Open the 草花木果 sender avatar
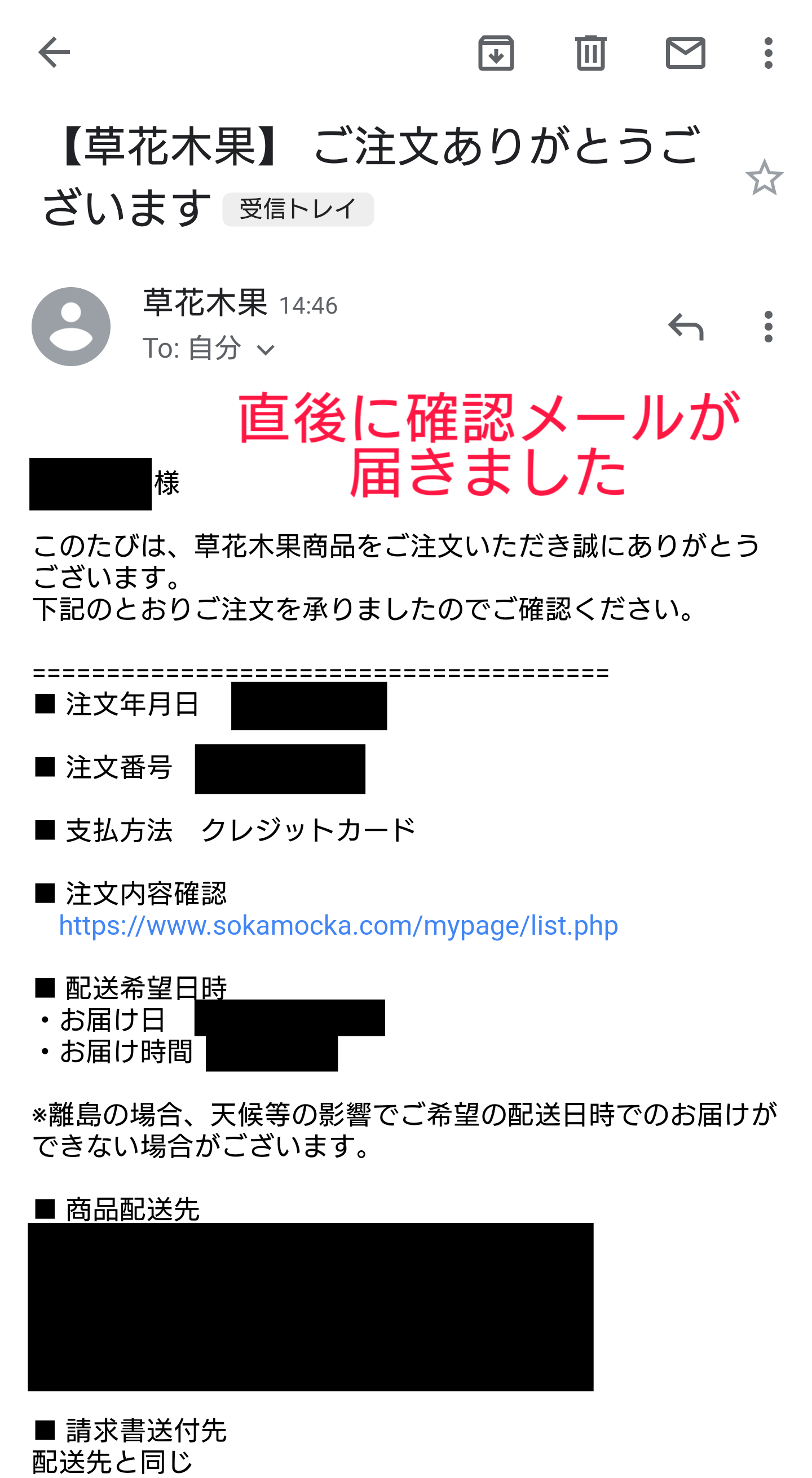 (71, 327)
